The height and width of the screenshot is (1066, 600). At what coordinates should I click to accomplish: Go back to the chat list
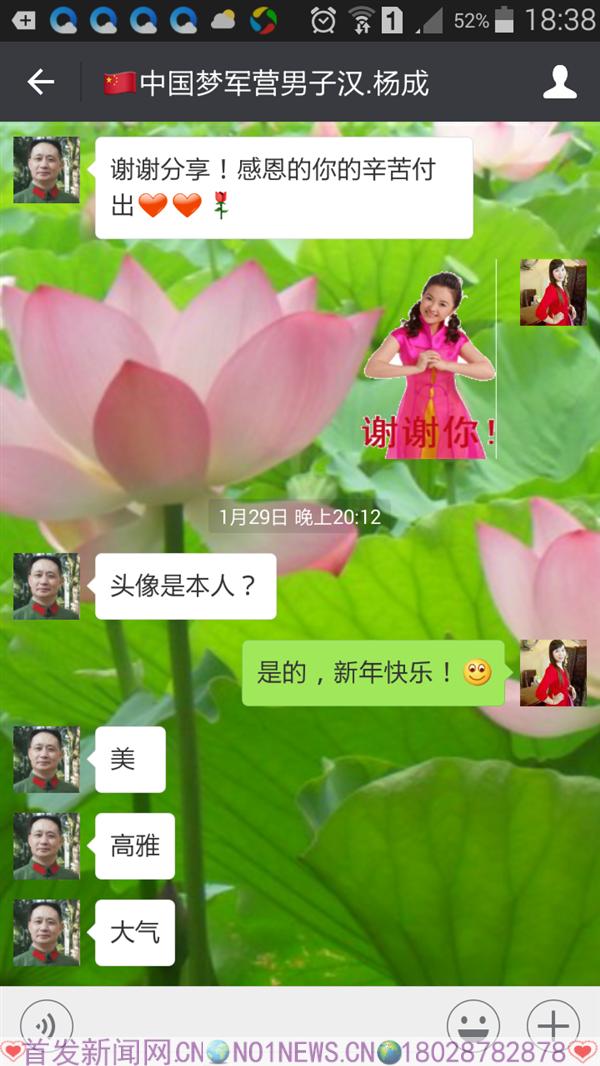click(x=41, y=82)
